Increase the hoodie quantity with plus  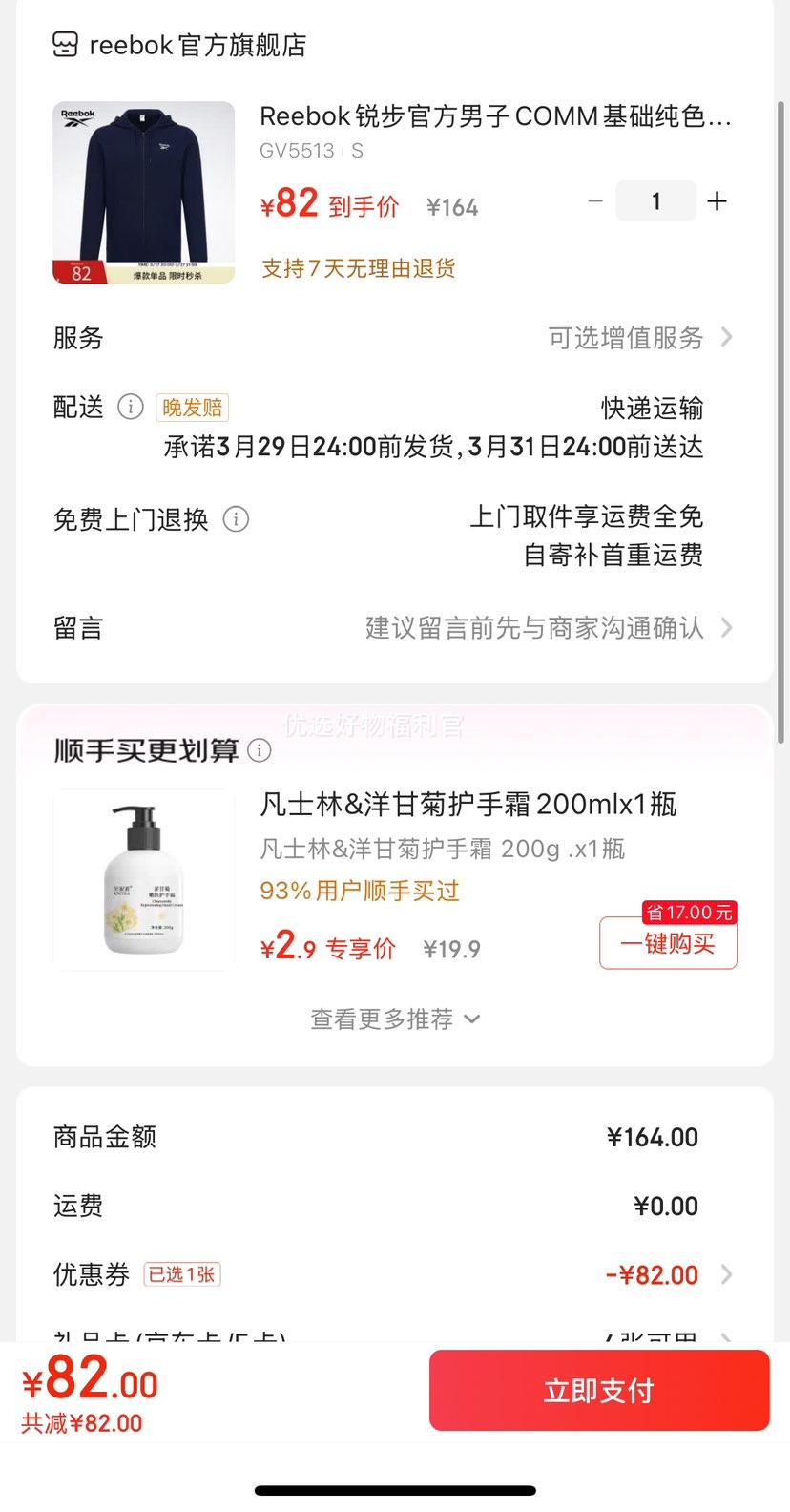(x=717, y=201)
